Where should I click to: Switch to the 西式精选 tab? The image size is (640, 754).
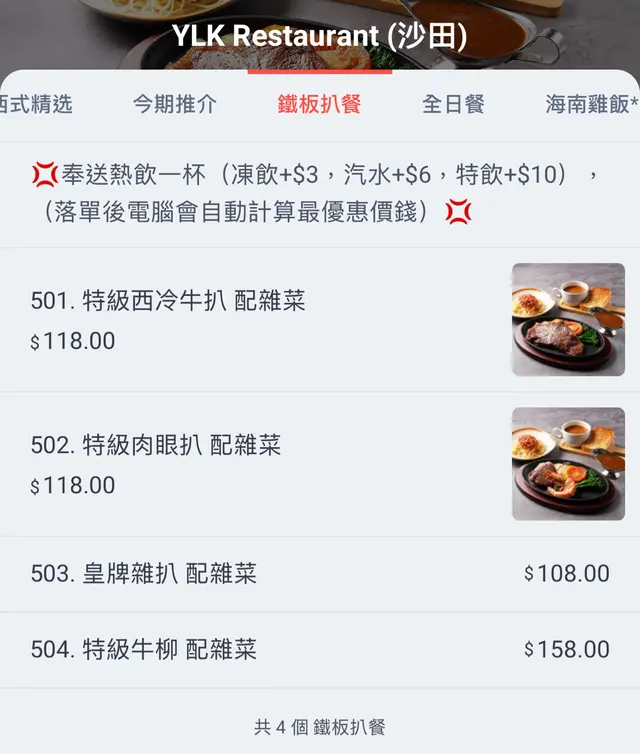[36, 104]
